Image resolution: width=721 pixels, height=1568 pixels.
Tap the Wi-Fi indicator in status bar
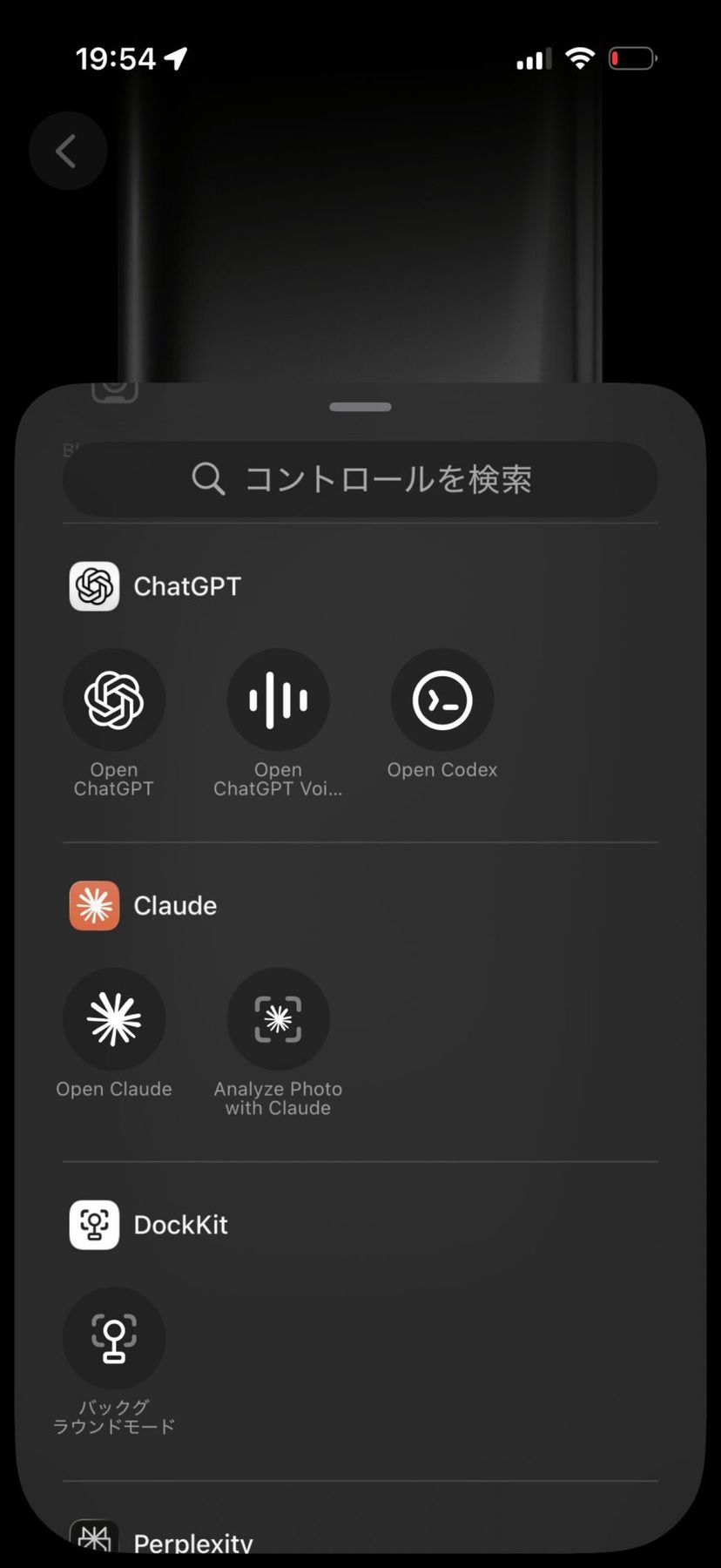point(580,57)
